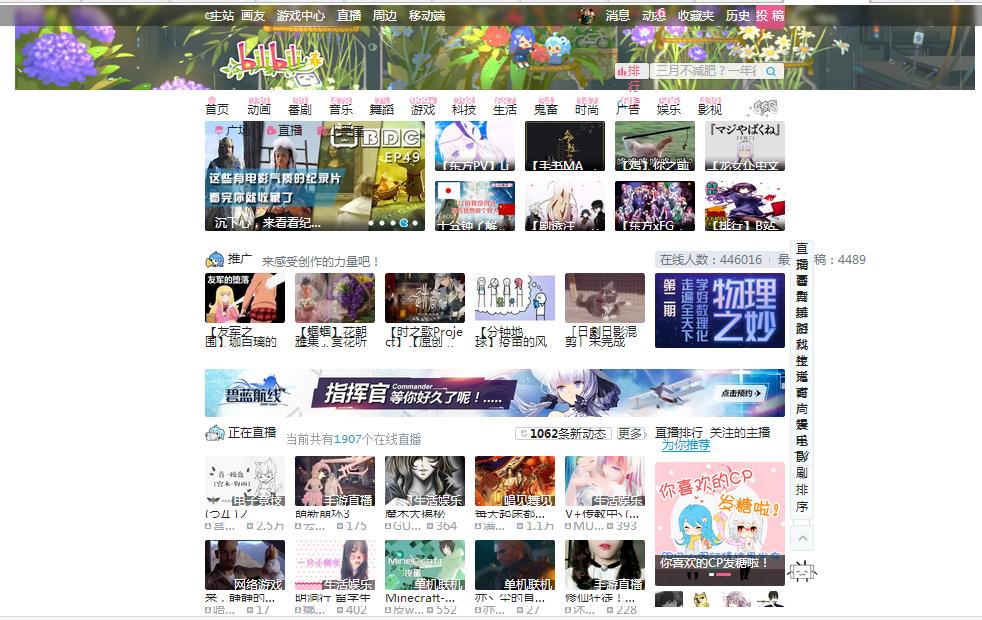The image size is (982, 620).
Task: Switch to the 音乐 category tab
Action: coord(340,108)
